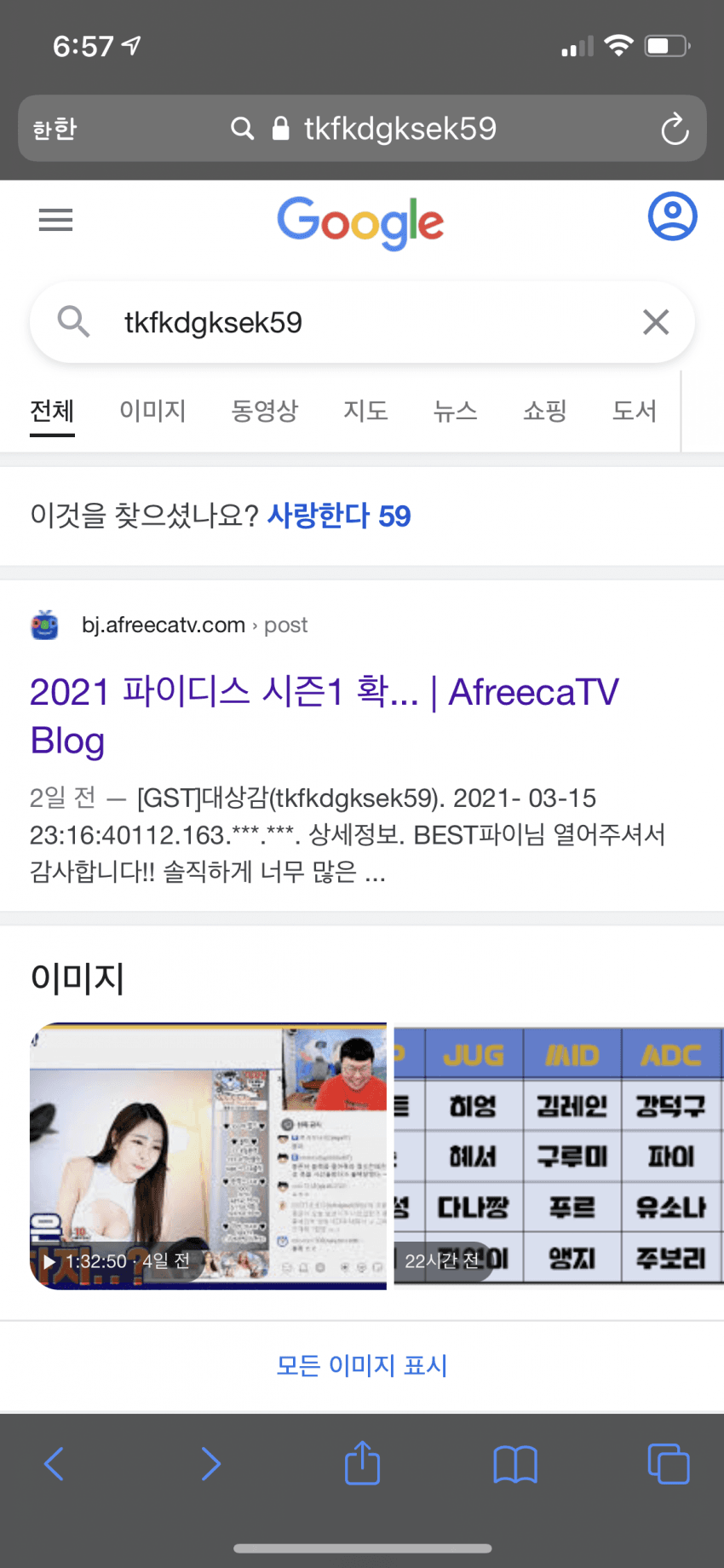Switch to the 동영상 tab

[264, 411]
